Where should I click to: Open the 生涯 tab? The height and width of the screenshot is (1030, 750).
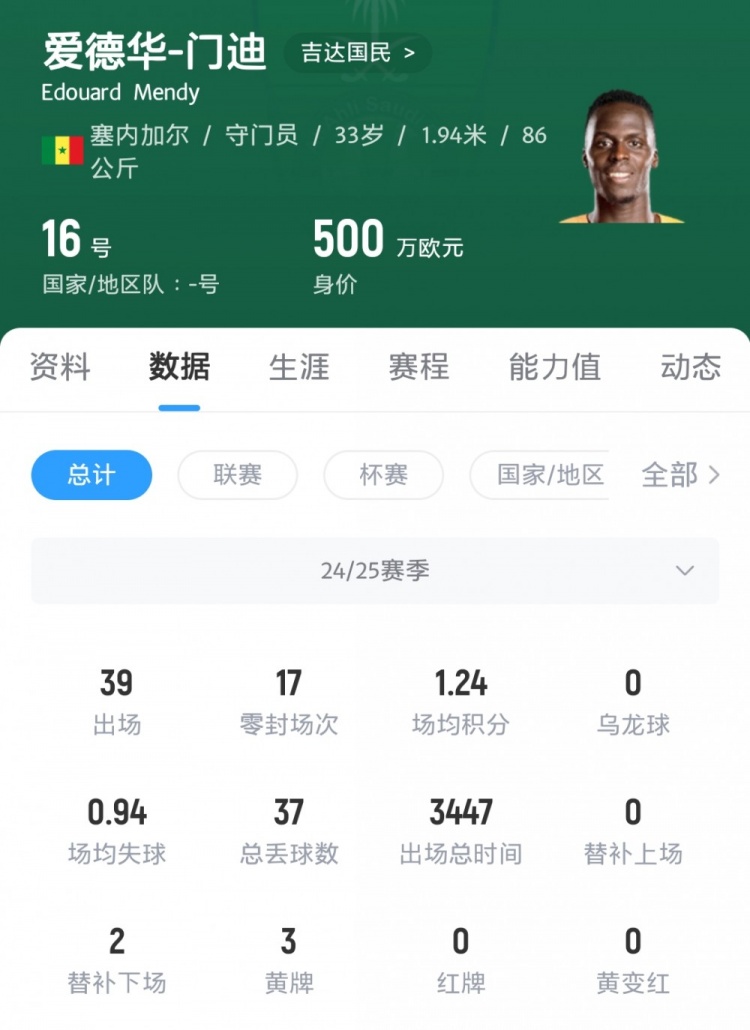click(299, 367)
